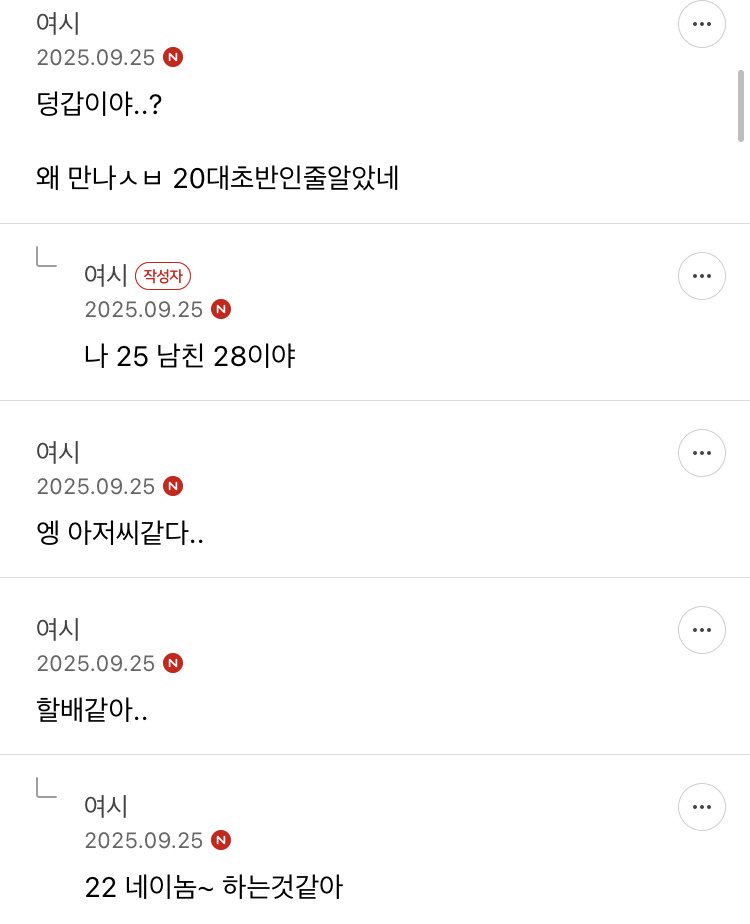The image size is (750, 924).
Task: Open the more options menu on the author's reply
Action: click(x=701, y=276)
